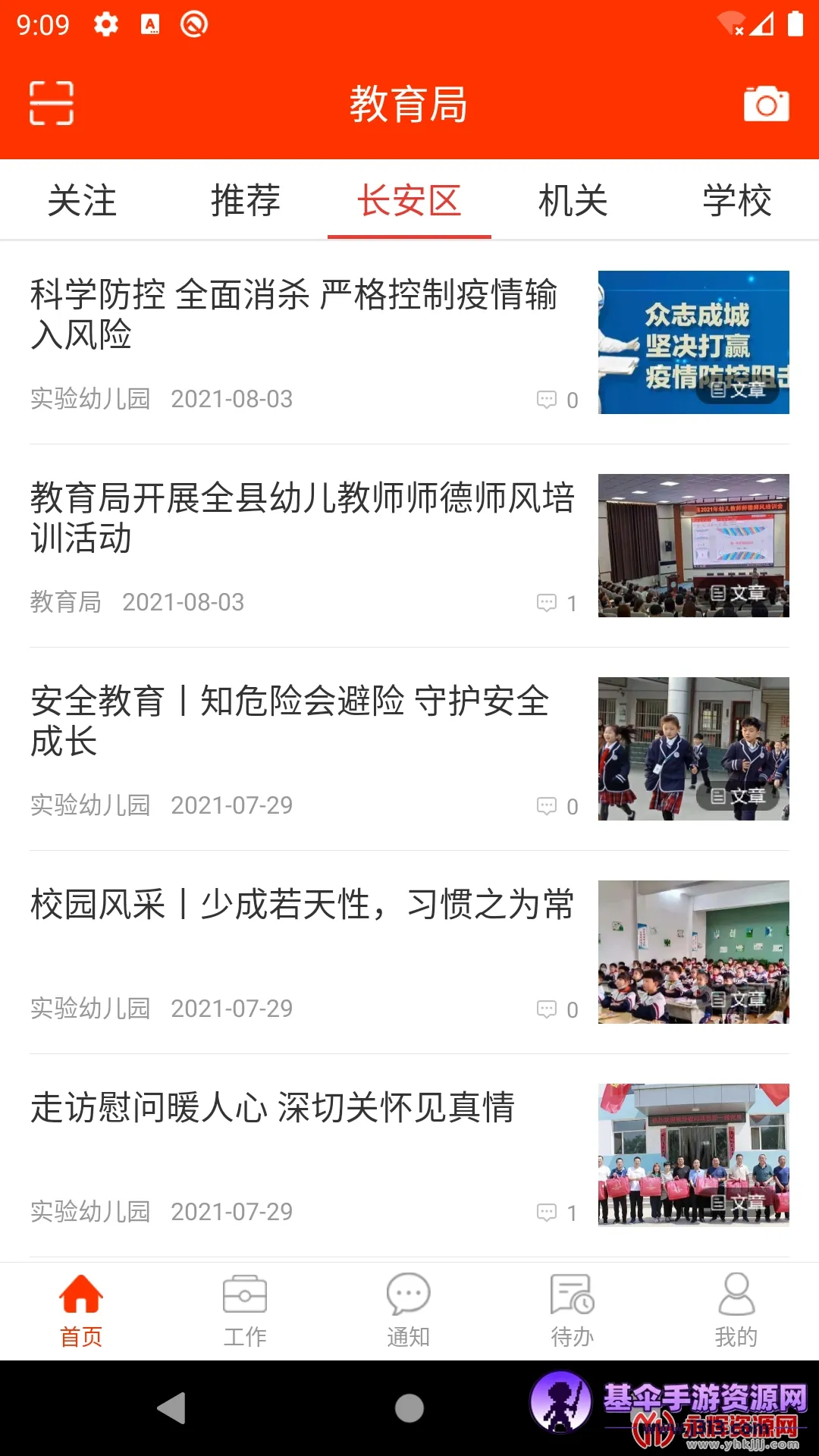Open article 教育局开展全县幼儿教师师德师风培训活动
This screenshot has width=819, height=1456.
[303, 518]
